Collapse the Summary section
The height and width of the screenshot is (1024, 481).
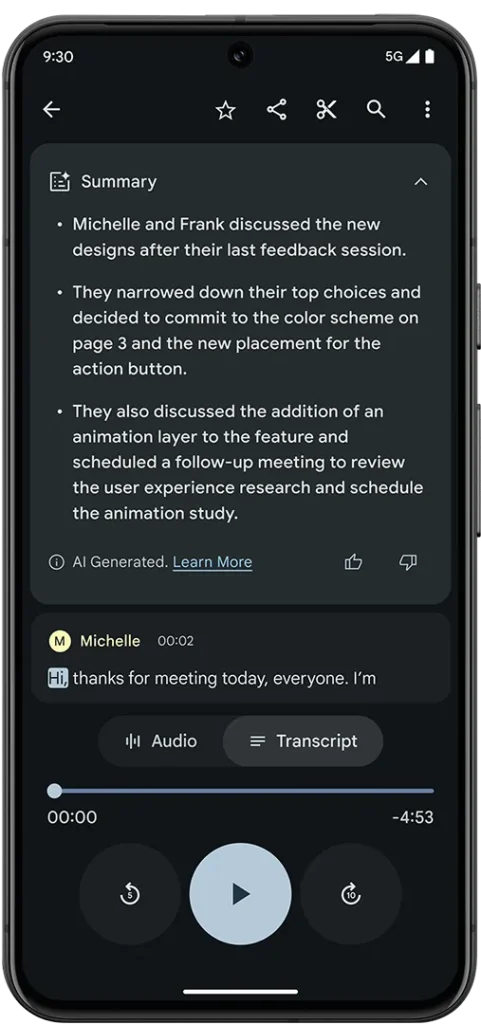[x=421, y=182]
